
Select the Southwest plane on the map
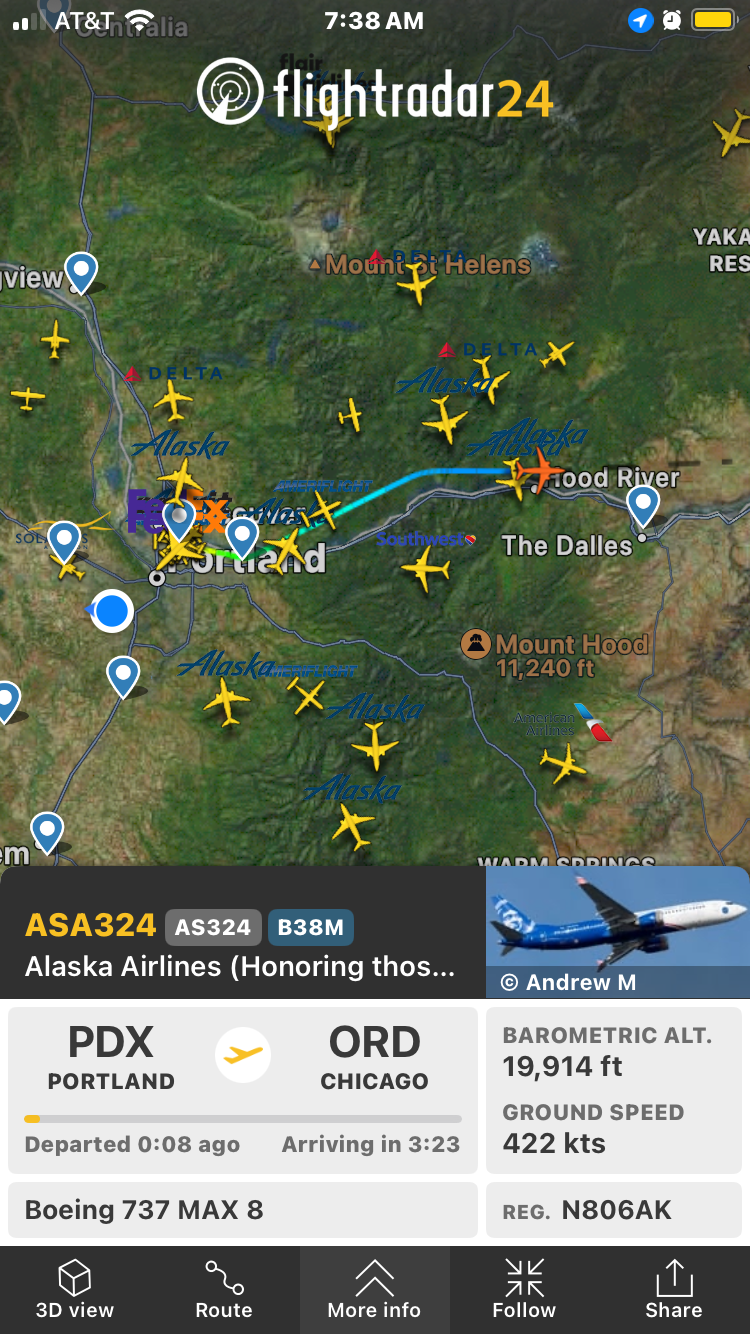pos(427,570)
